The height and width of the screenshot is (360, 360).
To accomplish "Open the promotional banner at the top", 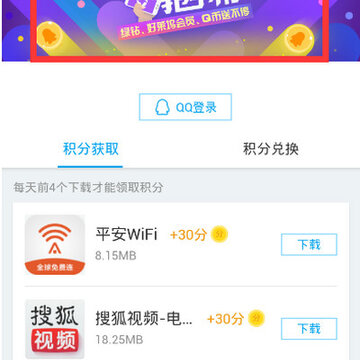I will click(x=180, y=30).
